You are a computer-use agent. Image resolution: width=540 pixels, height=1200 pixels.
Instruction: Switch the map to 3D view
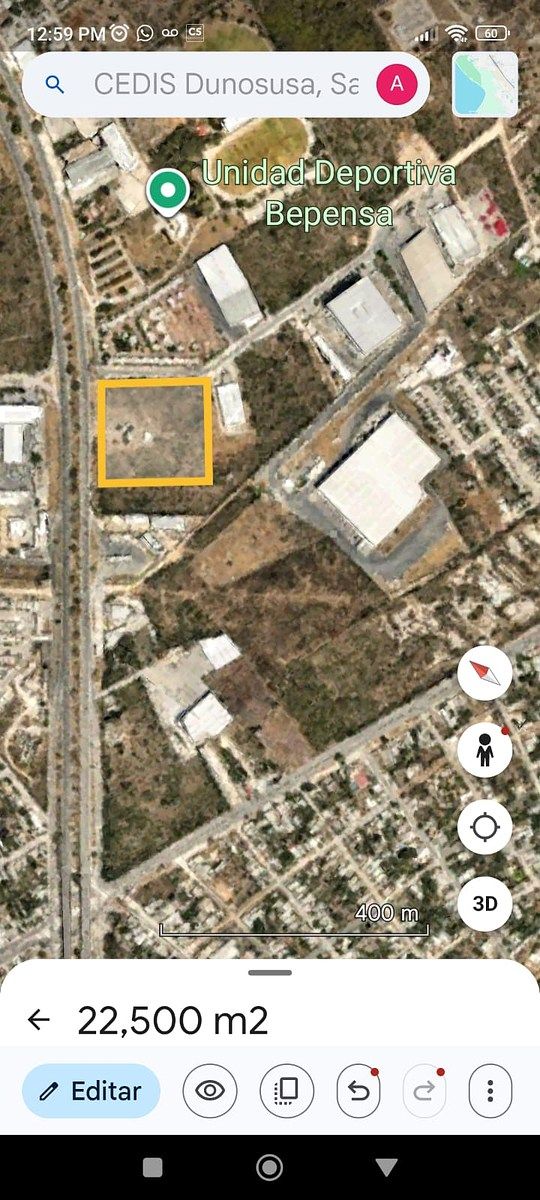coord(485,904)
